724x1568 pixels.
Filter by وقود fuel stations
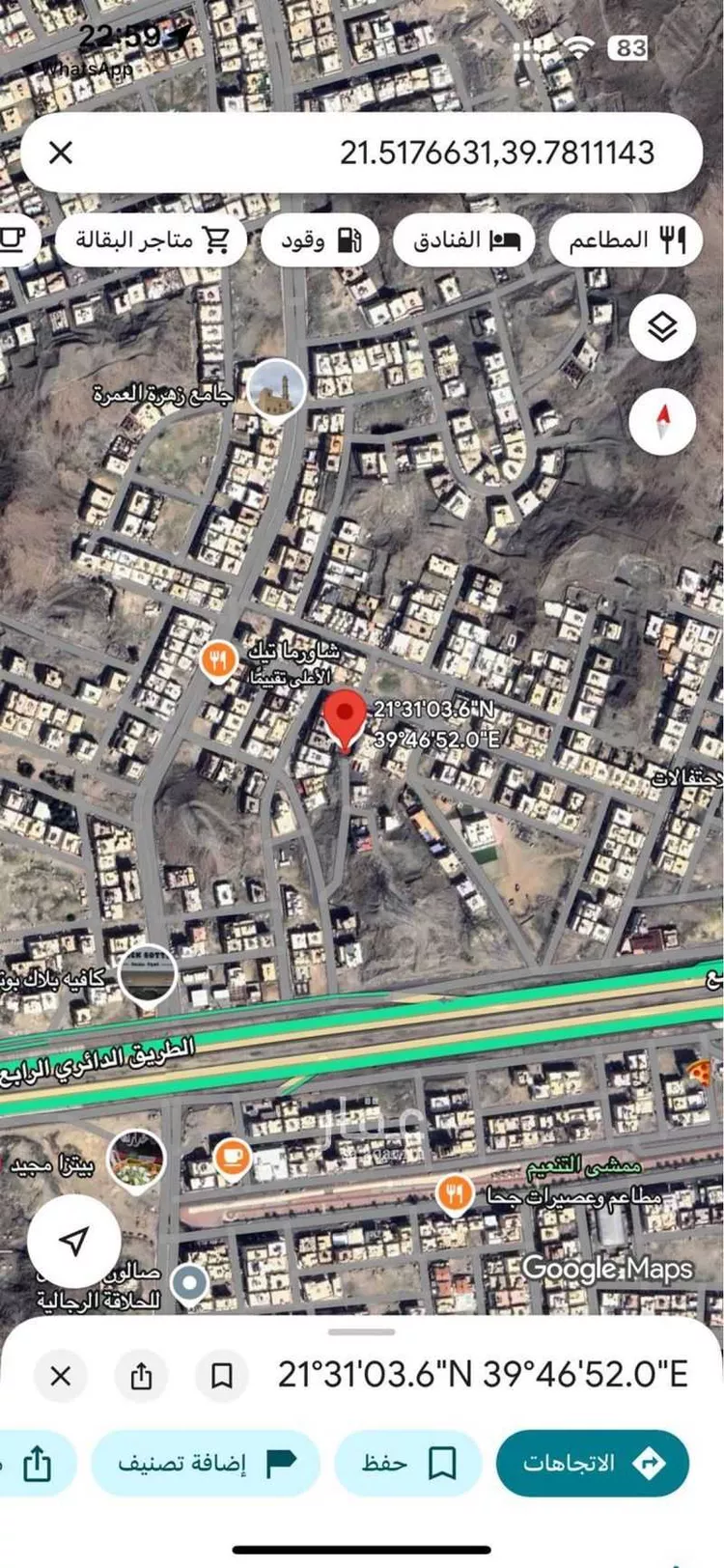[x=321, y=239]
